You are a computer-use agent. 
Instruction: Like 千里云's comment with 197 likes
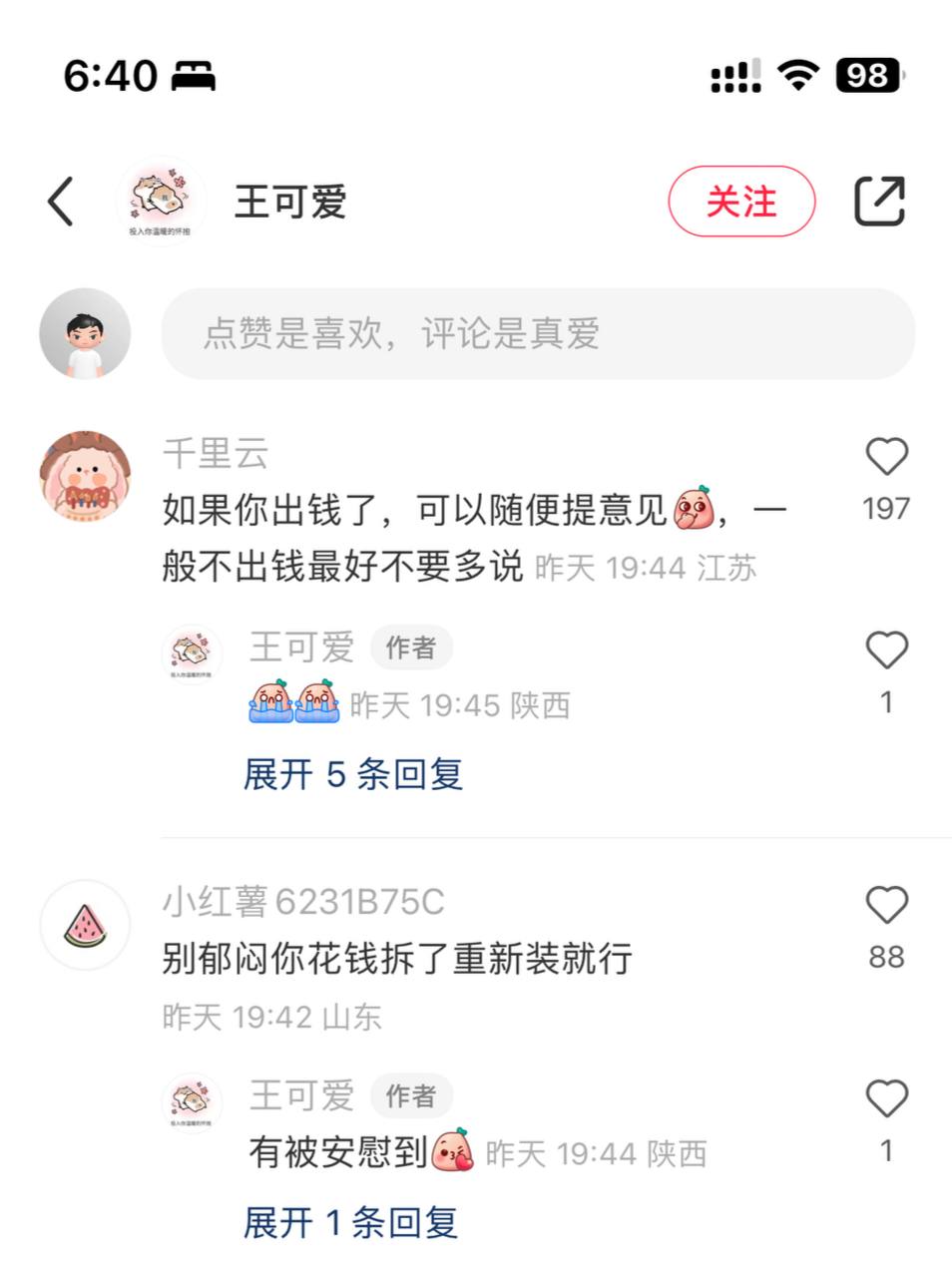click(x=885, y=455)
